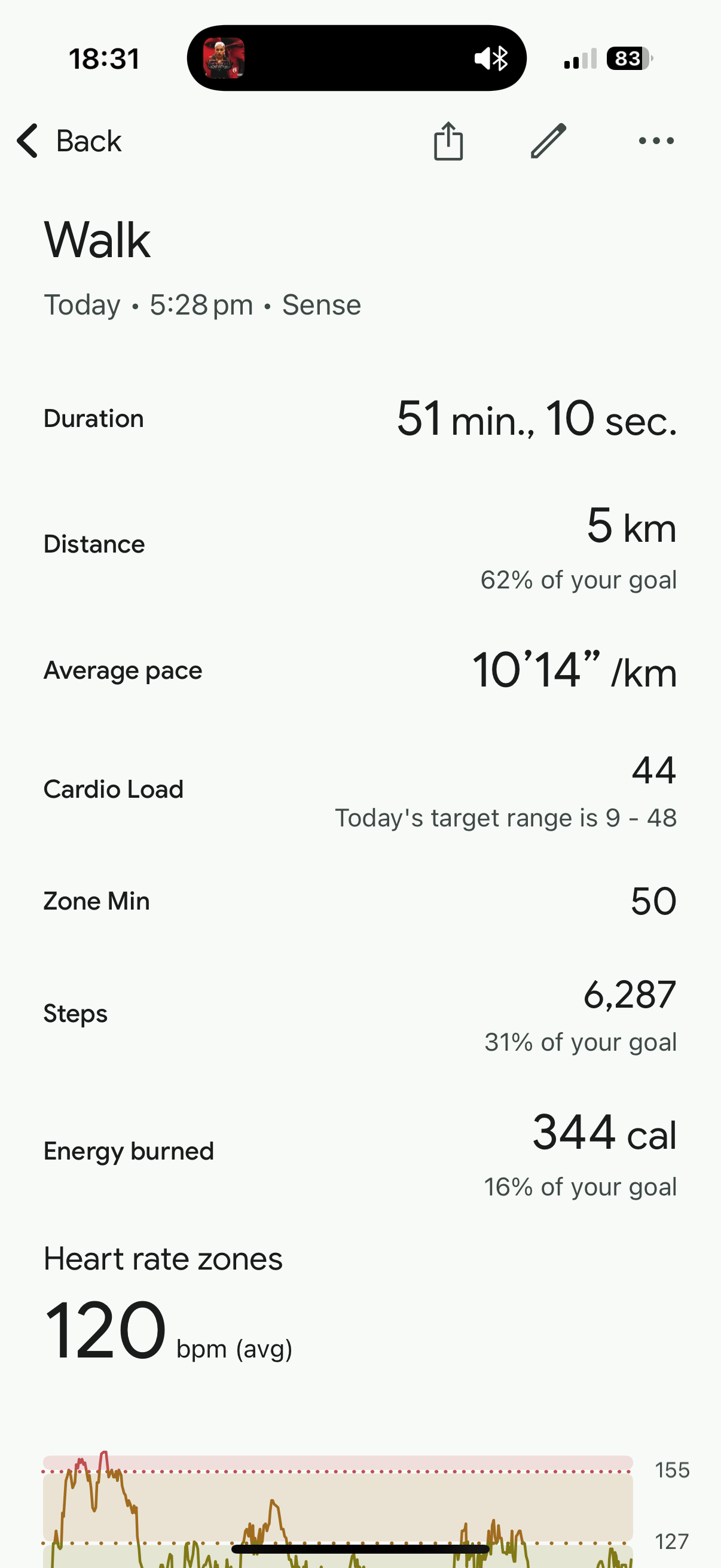Share this walk activity
Viewport: 721px width, 1568px height.
(448, 141)
